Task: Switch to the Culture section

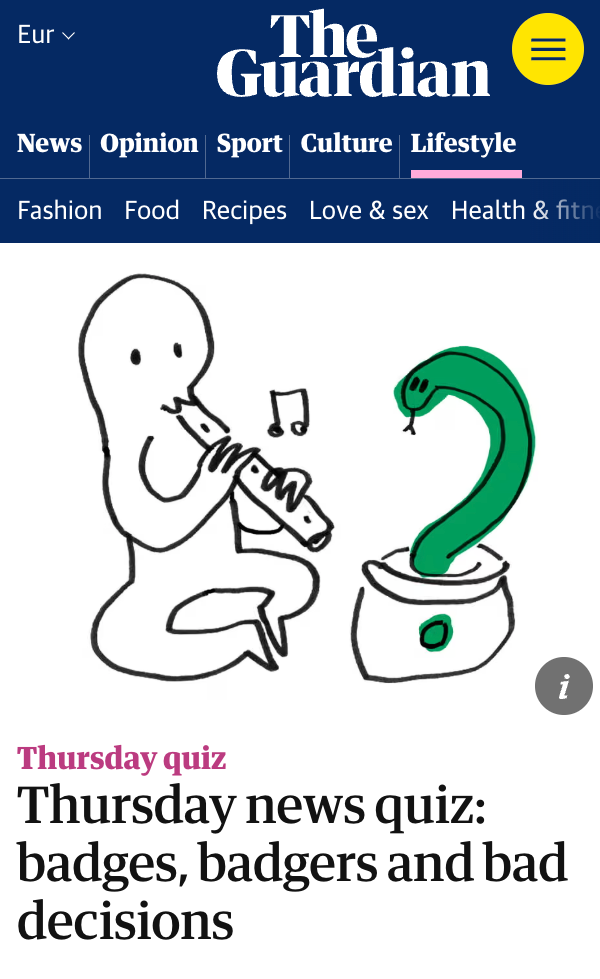Action: pyautogui.click(x=346, y=144)
